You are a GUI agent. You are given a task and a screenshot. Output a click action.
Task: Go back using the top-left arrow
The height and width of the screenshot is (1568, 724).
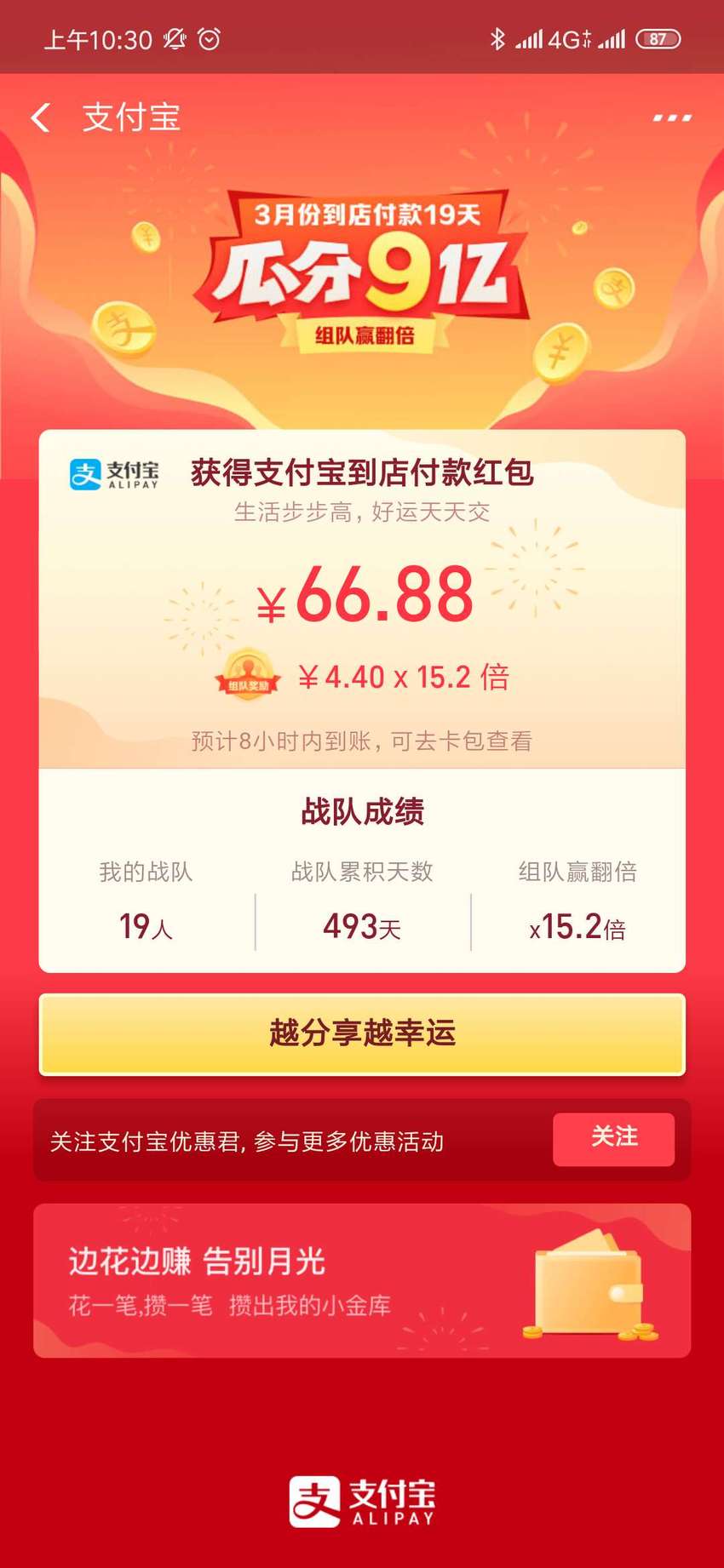(40, 117)
